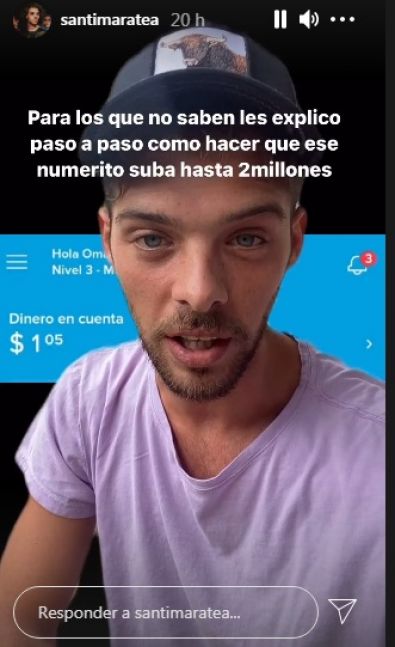Open santimaratea's profile picture

[x=31, y=20]
